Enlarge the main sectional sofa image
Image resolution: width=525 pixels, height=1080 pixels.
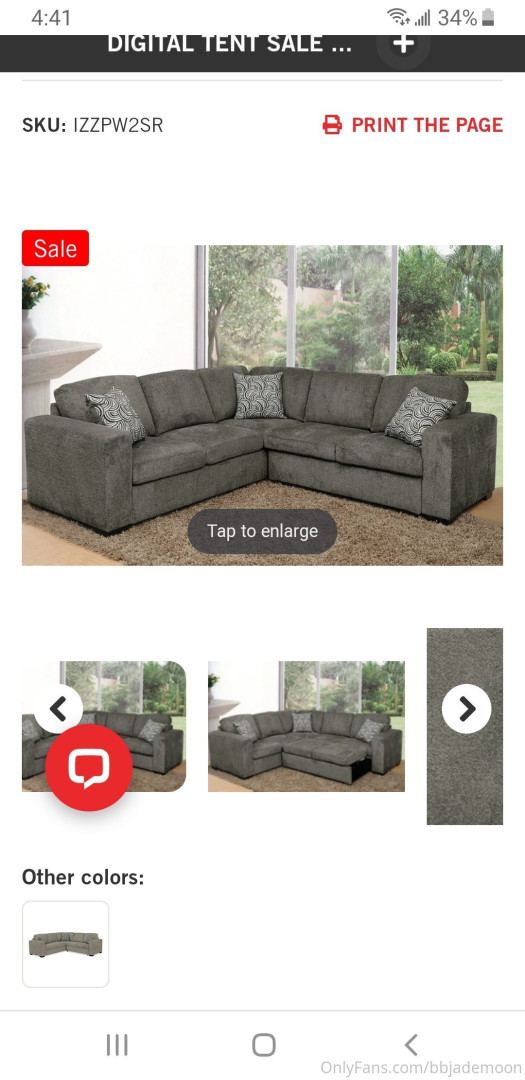(262, 405)
